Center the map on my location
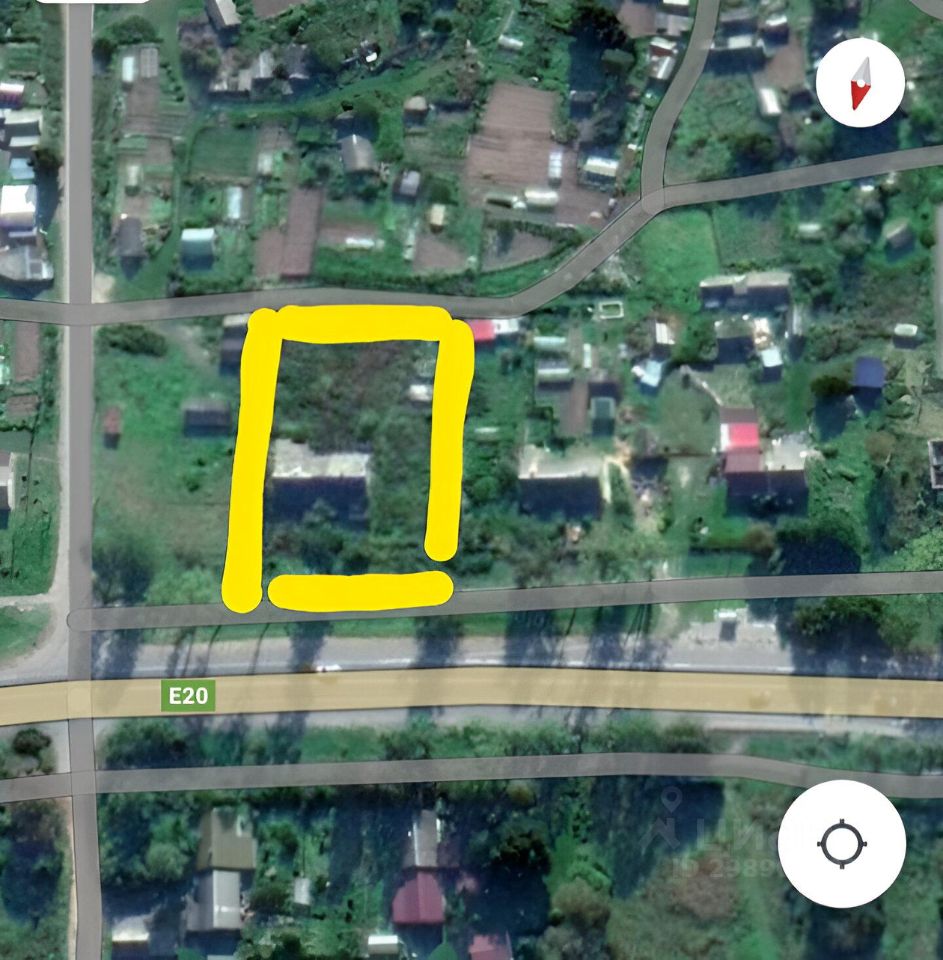 (842, 844)
